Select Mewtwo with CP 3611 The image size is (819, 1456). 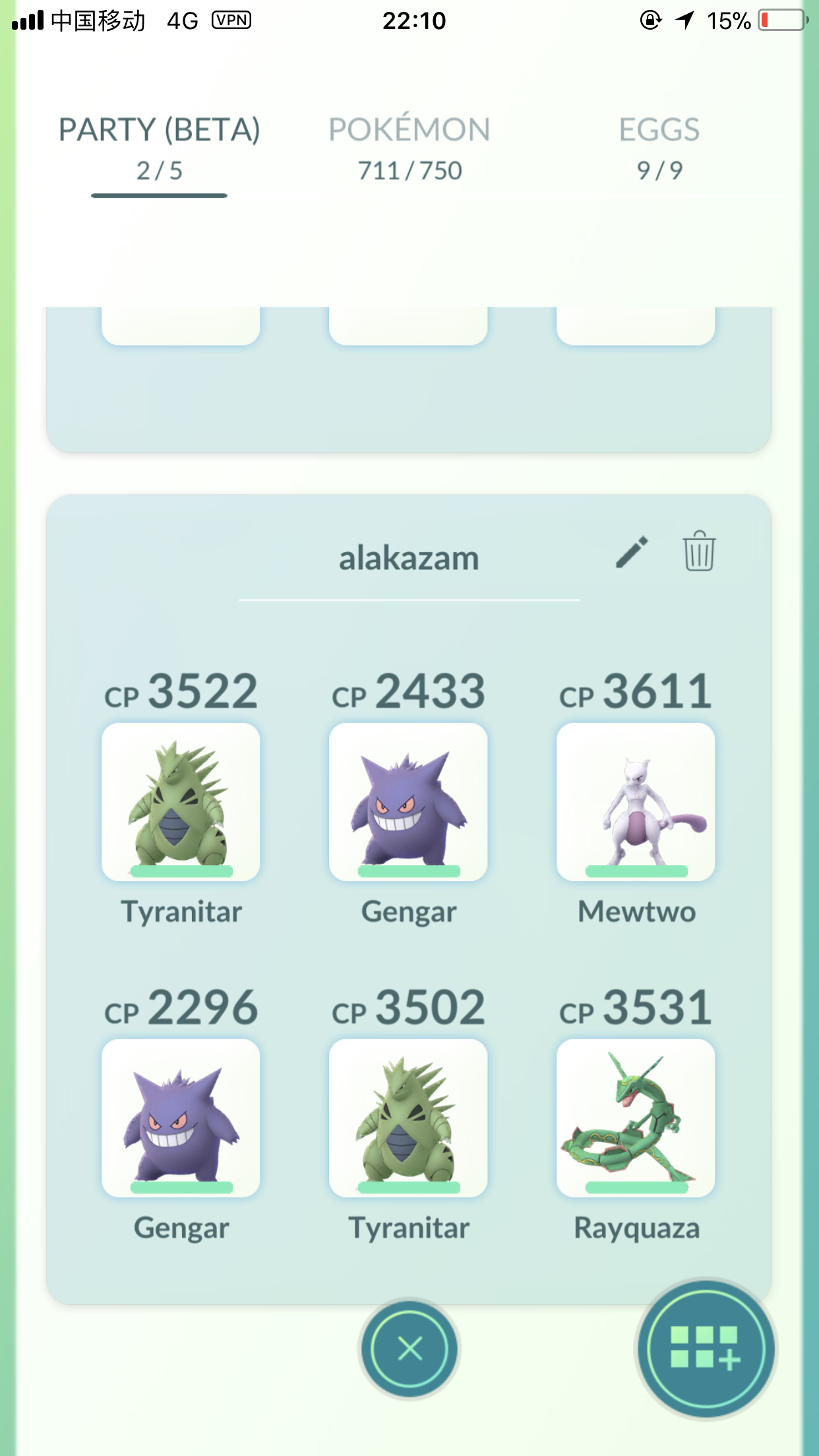(636, 802)
